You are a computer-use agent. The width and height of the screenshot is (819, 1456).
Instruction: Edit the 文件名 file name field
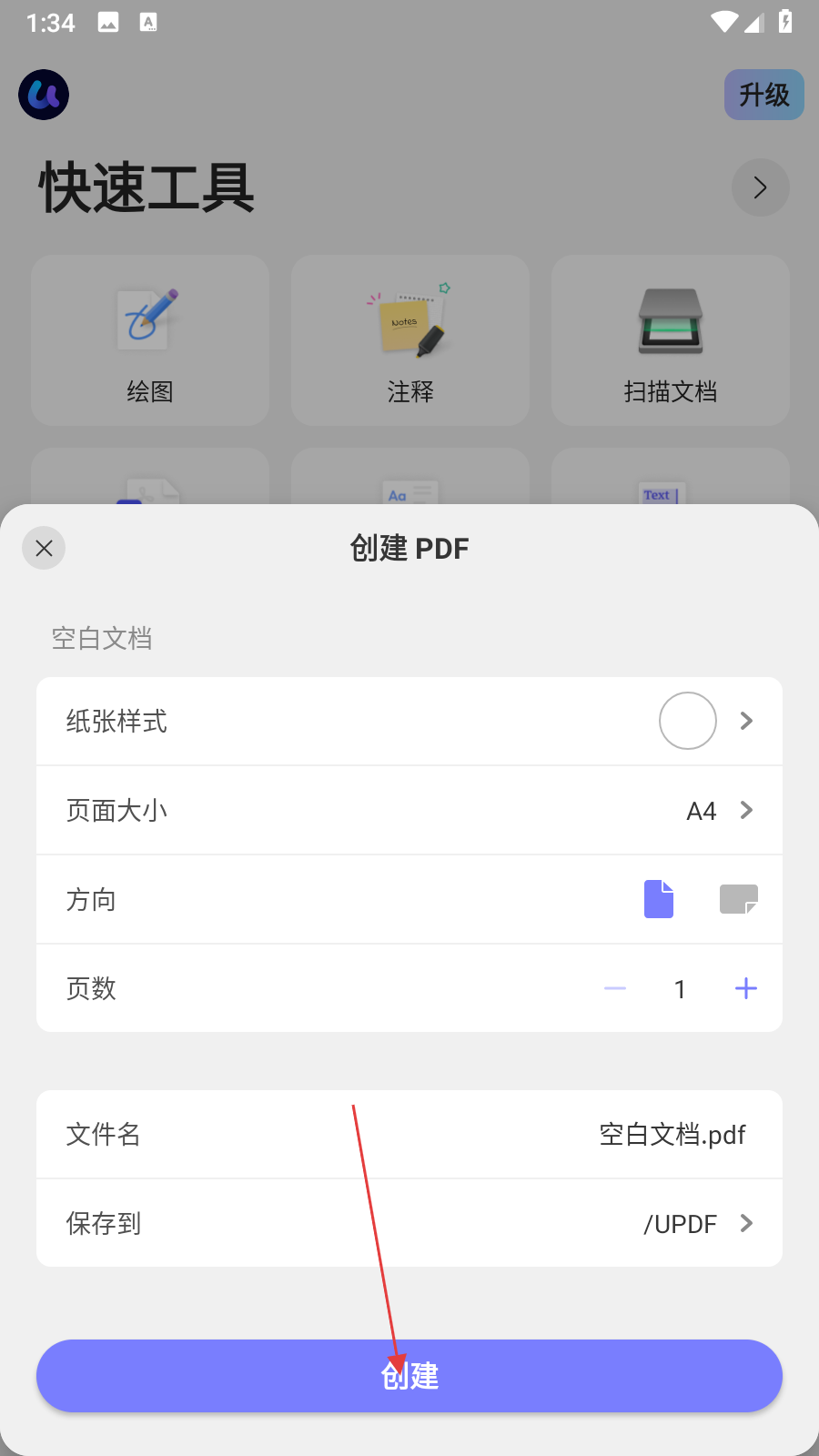click(672, 1135)
